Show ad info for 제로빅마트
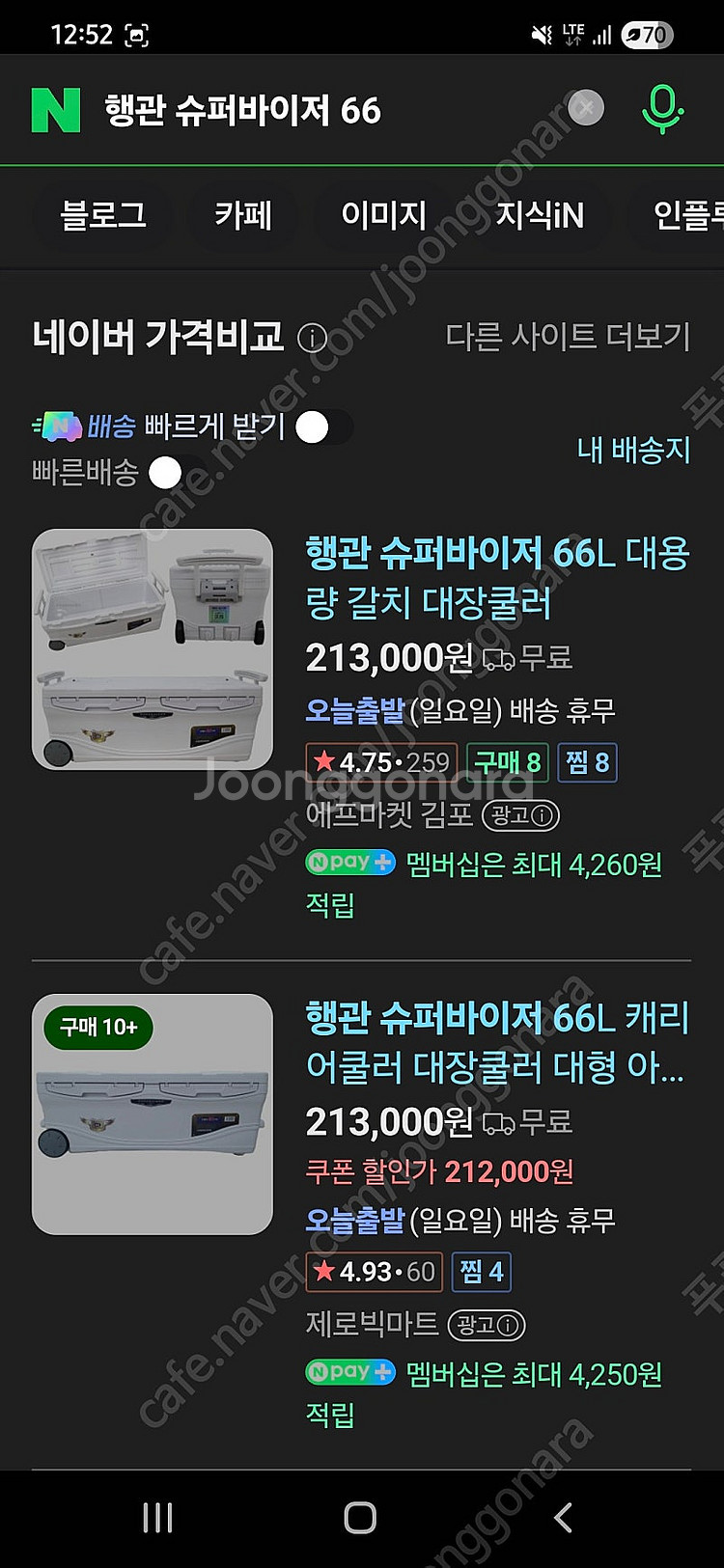 pos(487,1325)
